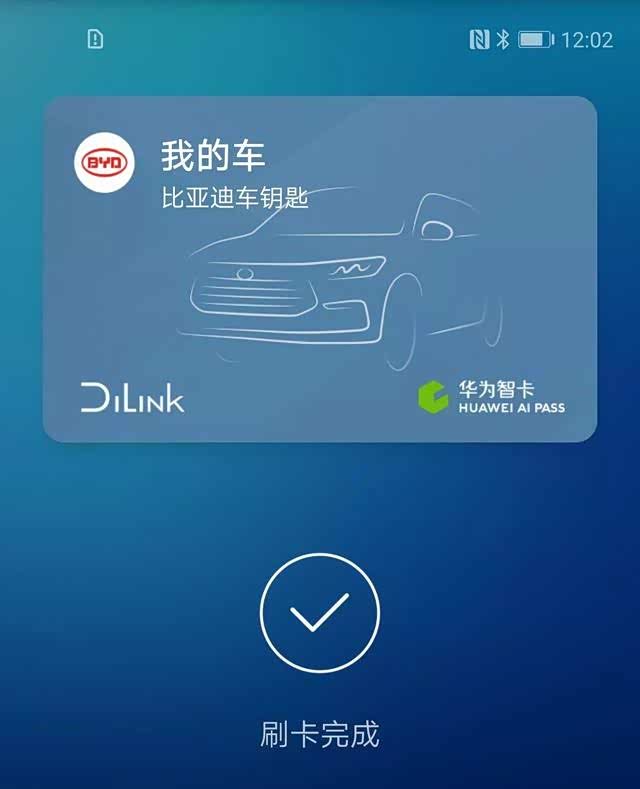Open the 我的车 BYD car key card
The width and height of the screenshot is (640, 789).
pyautogui.click(x=320, y=268)
